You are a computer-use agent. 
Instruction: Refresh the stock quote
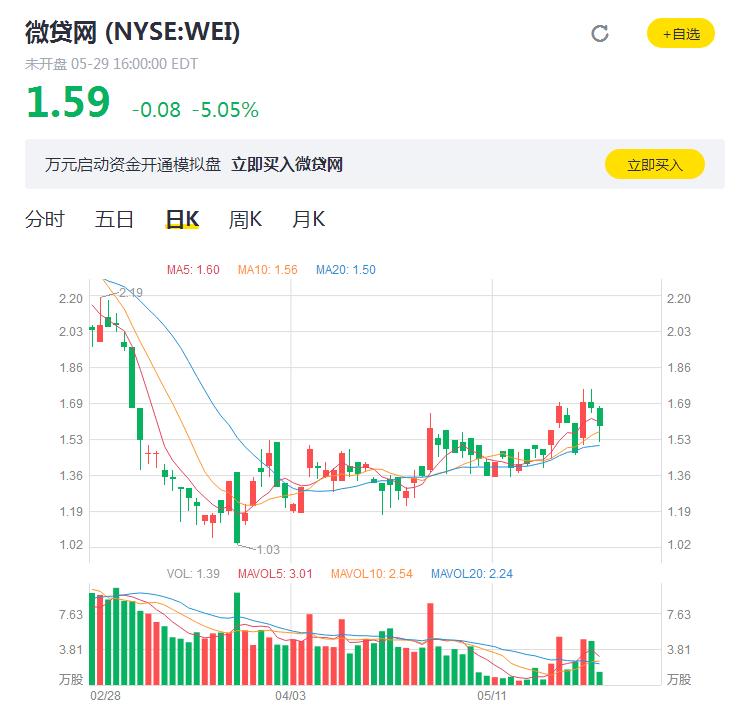(x=600, y=34)
